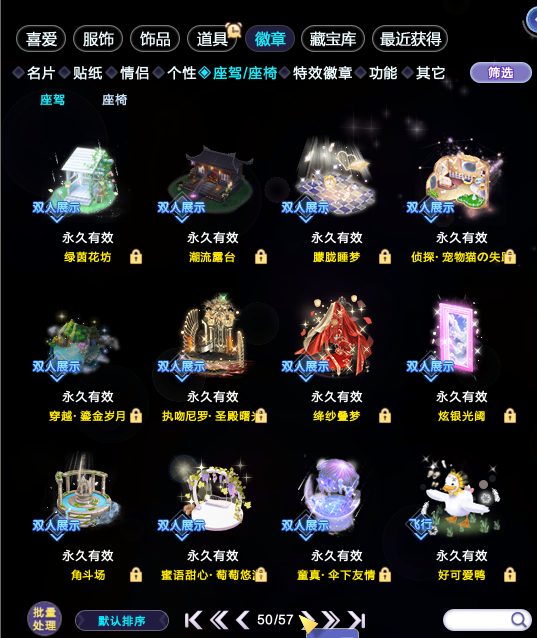537x638 pixels.
Task: Switch to the 喜爱 tab
Action: (41, 39)
